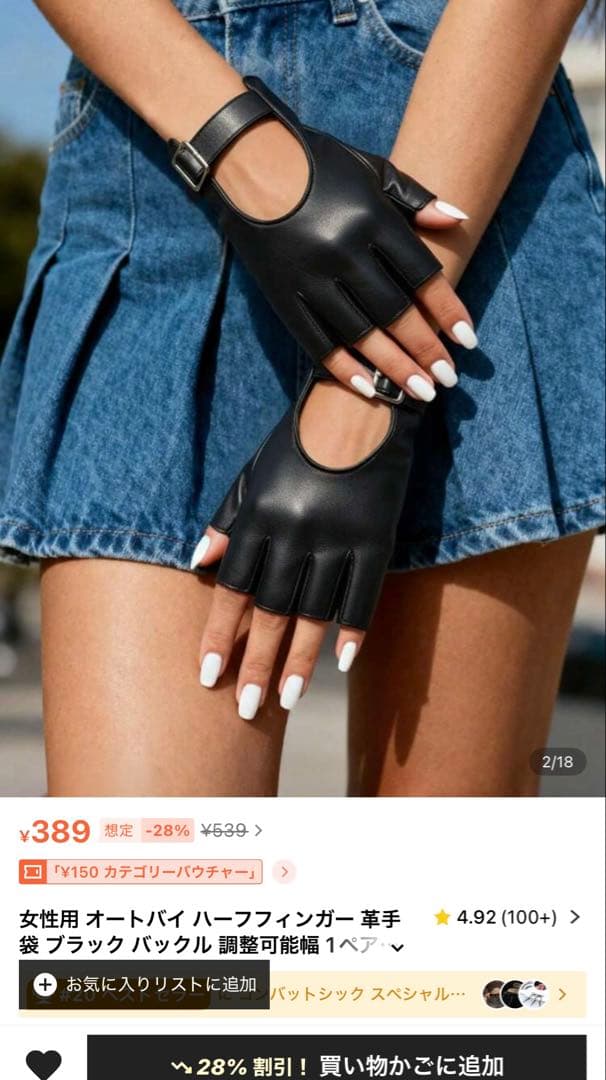Open the 4.92 star rating reviews
Screen dimensions: 606x1080
506,917
